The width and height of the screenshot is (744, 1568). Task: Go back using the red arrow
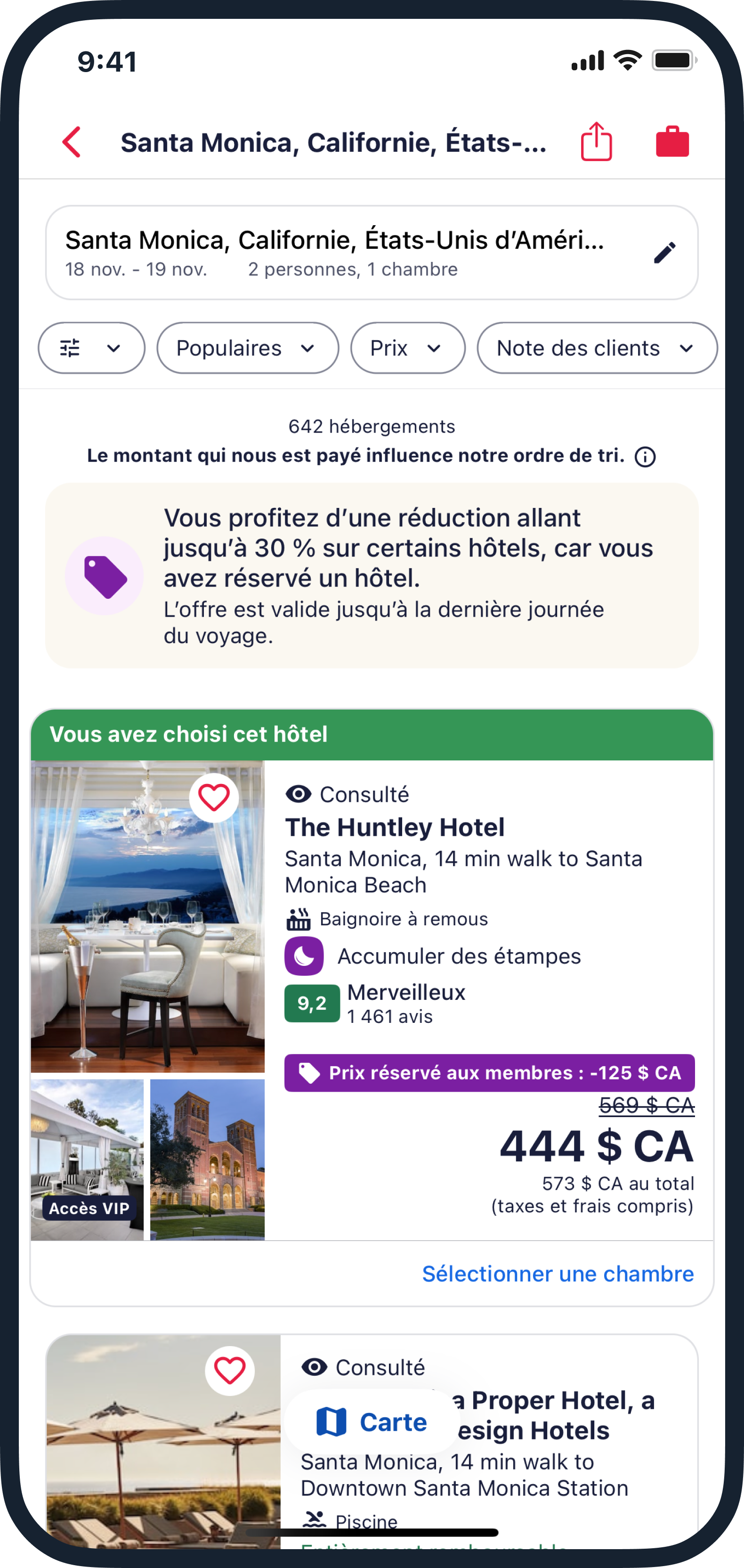click(72, 142)
